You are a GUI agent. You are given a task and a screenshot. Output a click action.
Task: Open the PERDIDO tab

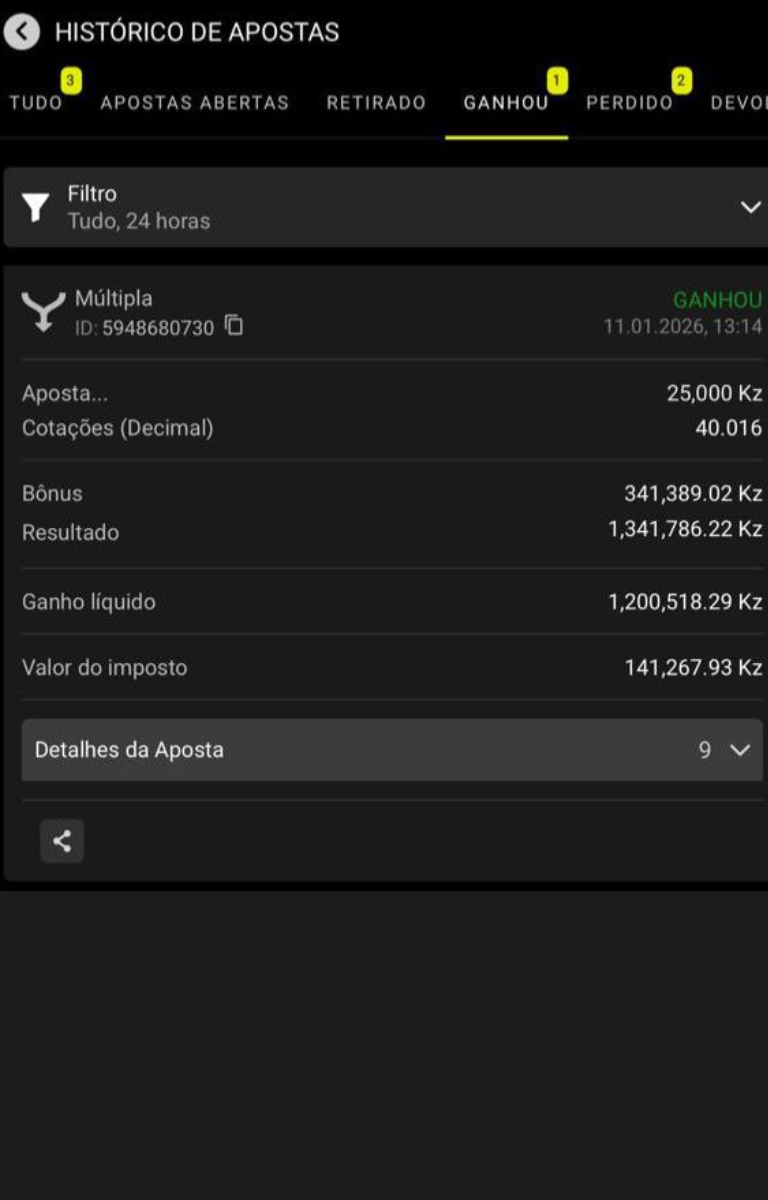[x=632, y=103]
